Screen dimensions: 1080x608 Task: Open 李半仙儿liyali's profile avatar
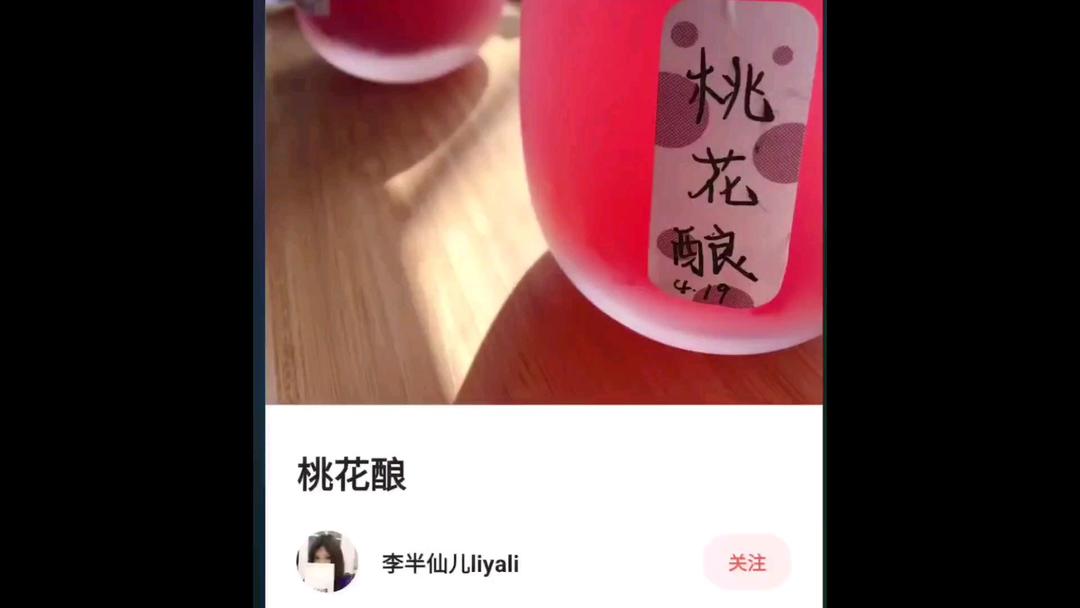pyautogui.click(x=327, y=562)
